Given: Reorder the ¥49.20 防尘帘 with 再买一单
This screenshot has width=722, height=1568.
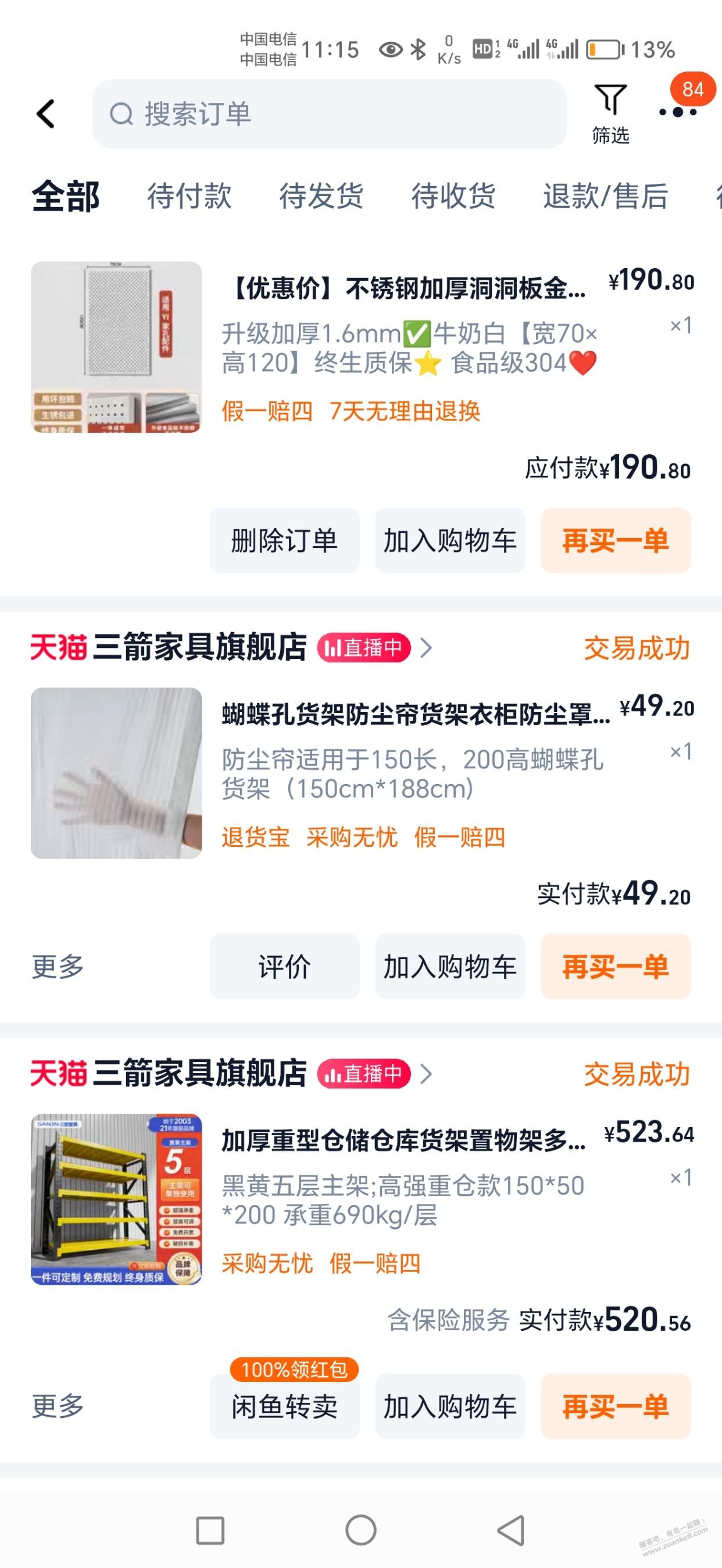Looking at the screenshot, I should coord(616,967).
